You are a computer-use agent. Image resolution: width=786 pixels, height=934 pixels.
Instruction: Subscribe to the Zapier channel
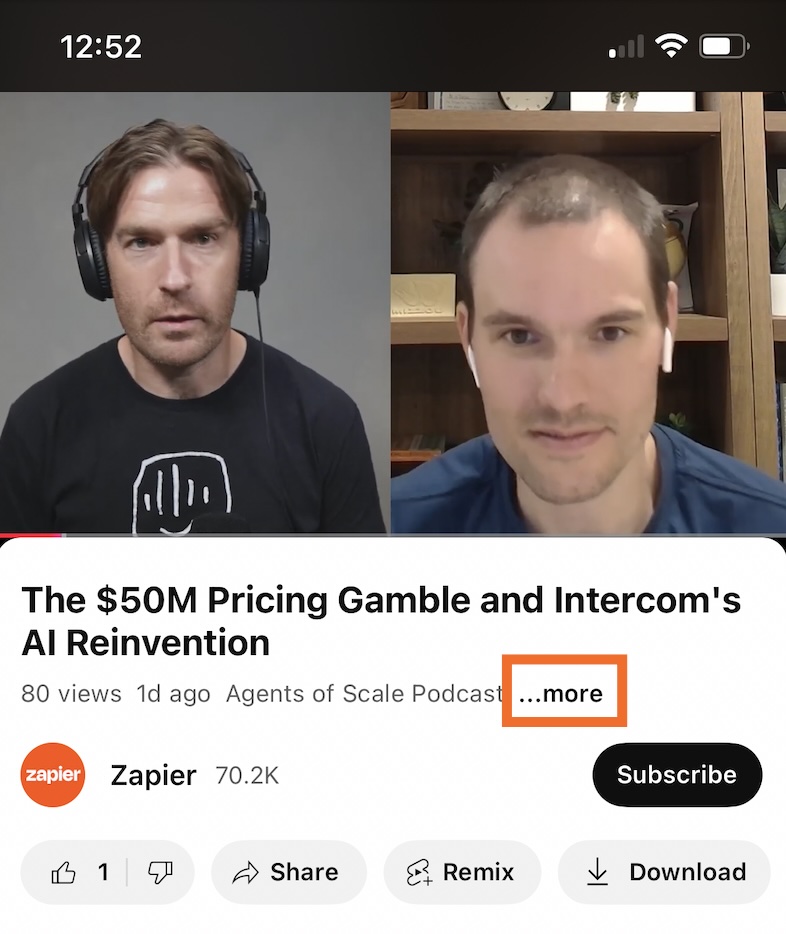click(x=677, y=775)
